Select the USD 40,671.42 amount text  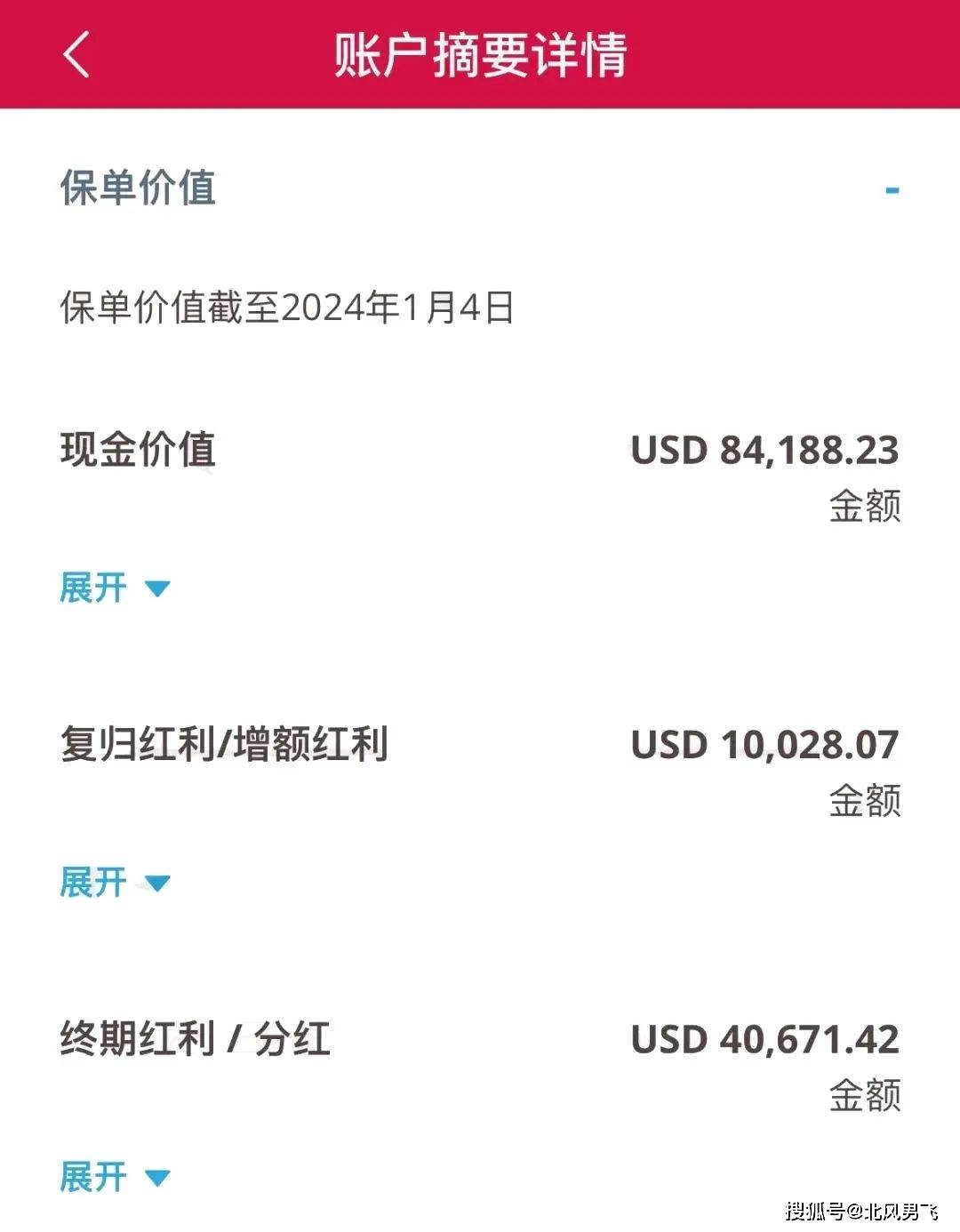(x=764, y=1040)
